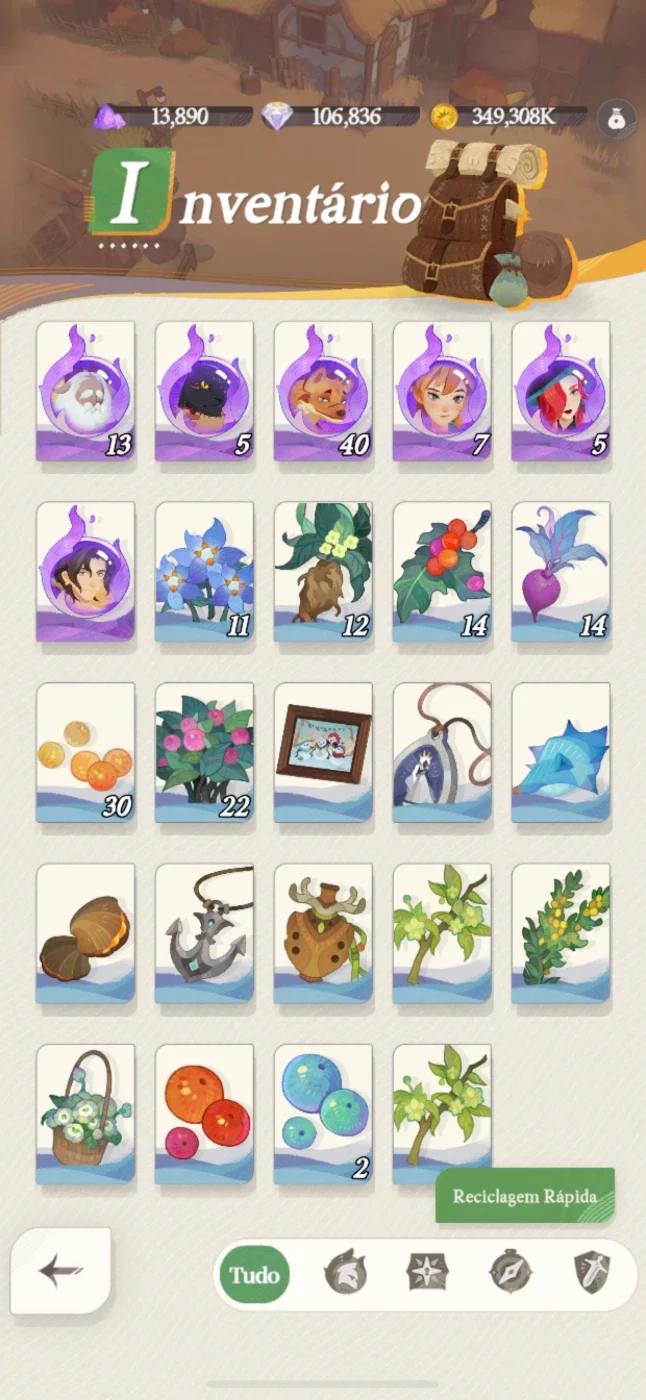Switch to the shield and sword tab
Image resolution: width=646 pixels, height=1400 pixels.
(x=593, y=1274)
